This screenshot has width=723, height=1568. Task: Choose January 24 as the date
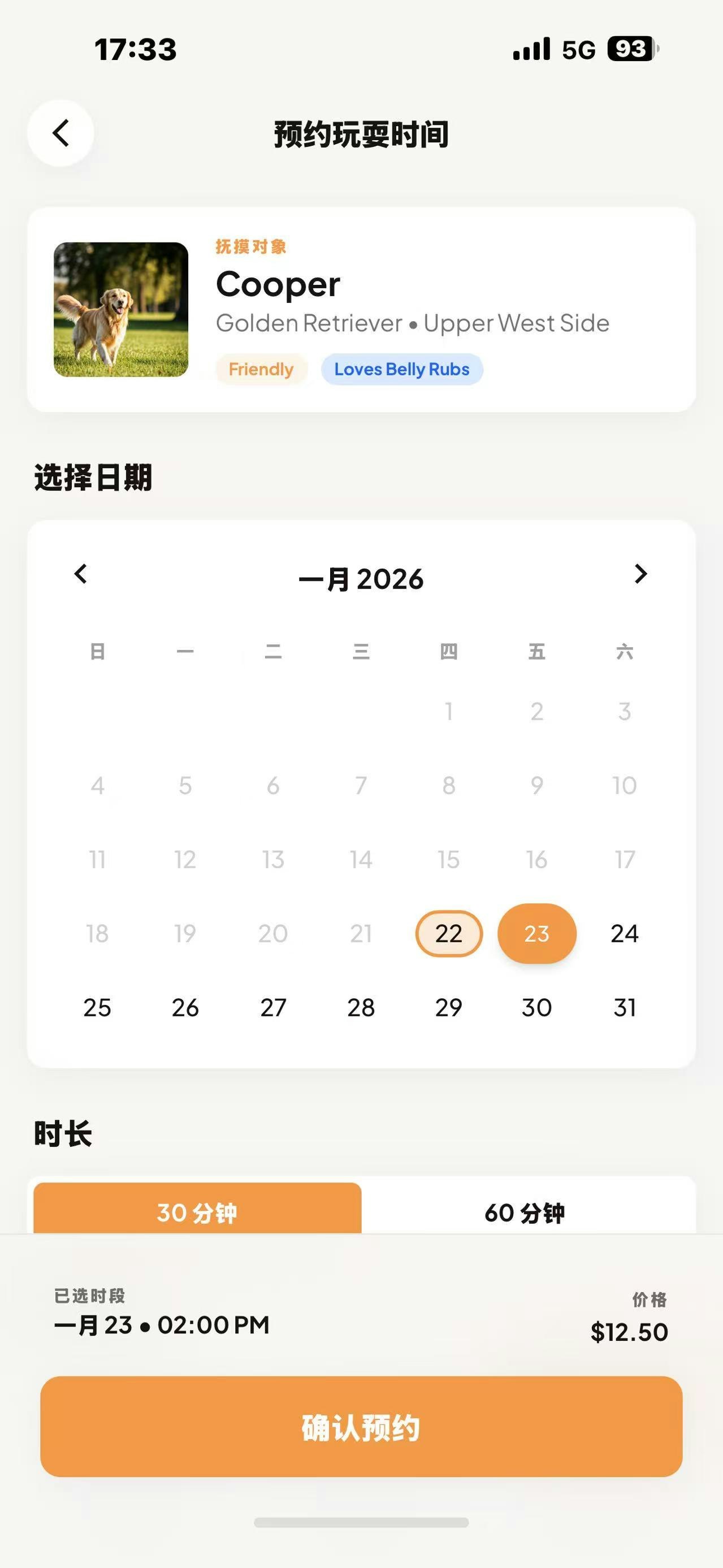[624, 933]
